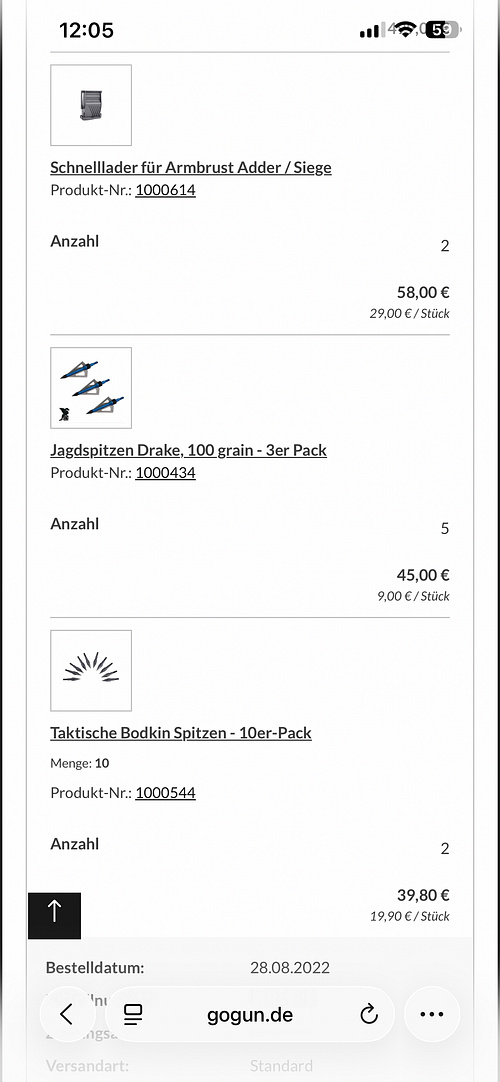
Task: Tap the gogun.de address bar
Action: coord(250,1014)
